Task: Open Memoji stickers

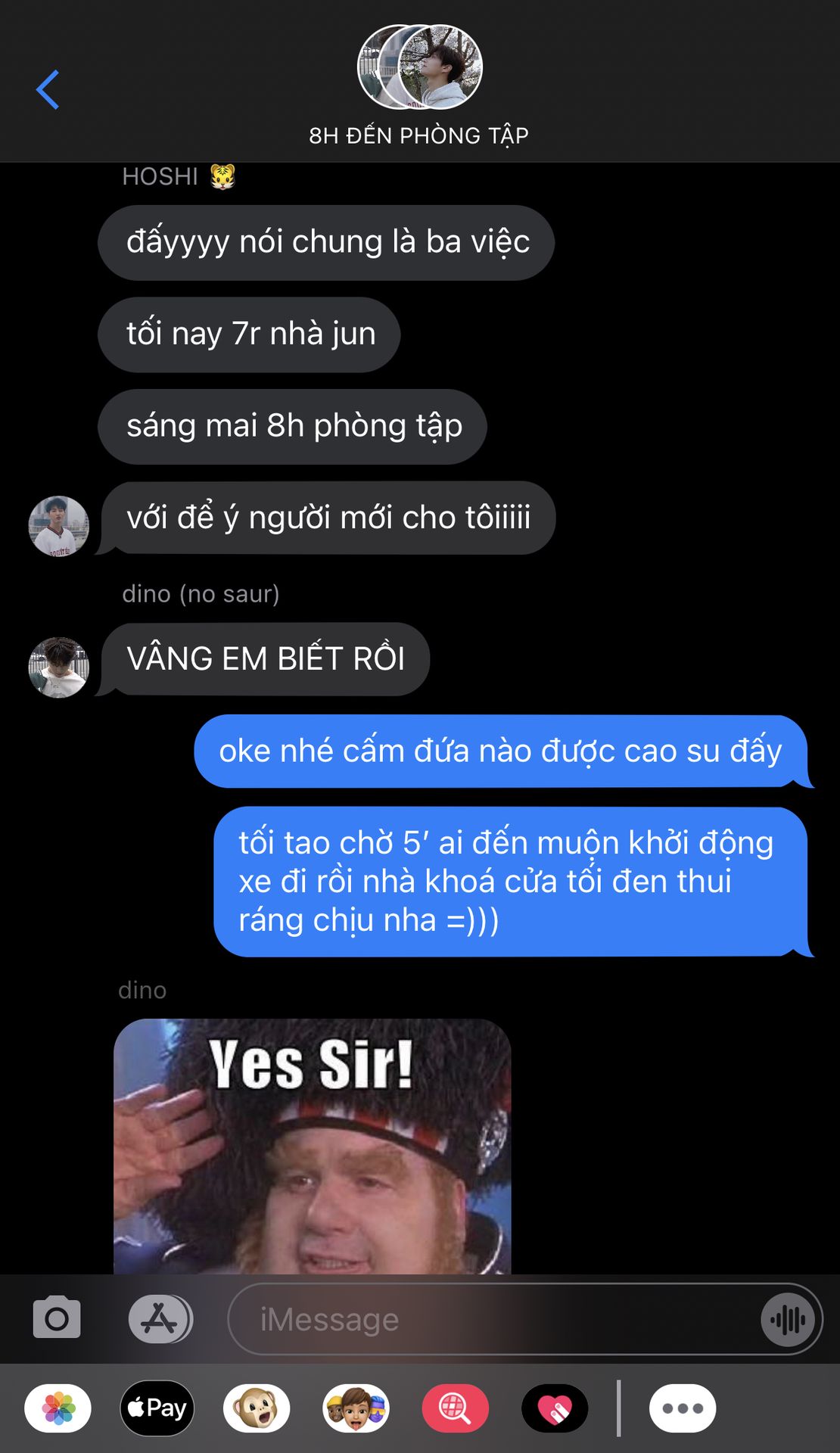Action: [x=356, y=1408]
